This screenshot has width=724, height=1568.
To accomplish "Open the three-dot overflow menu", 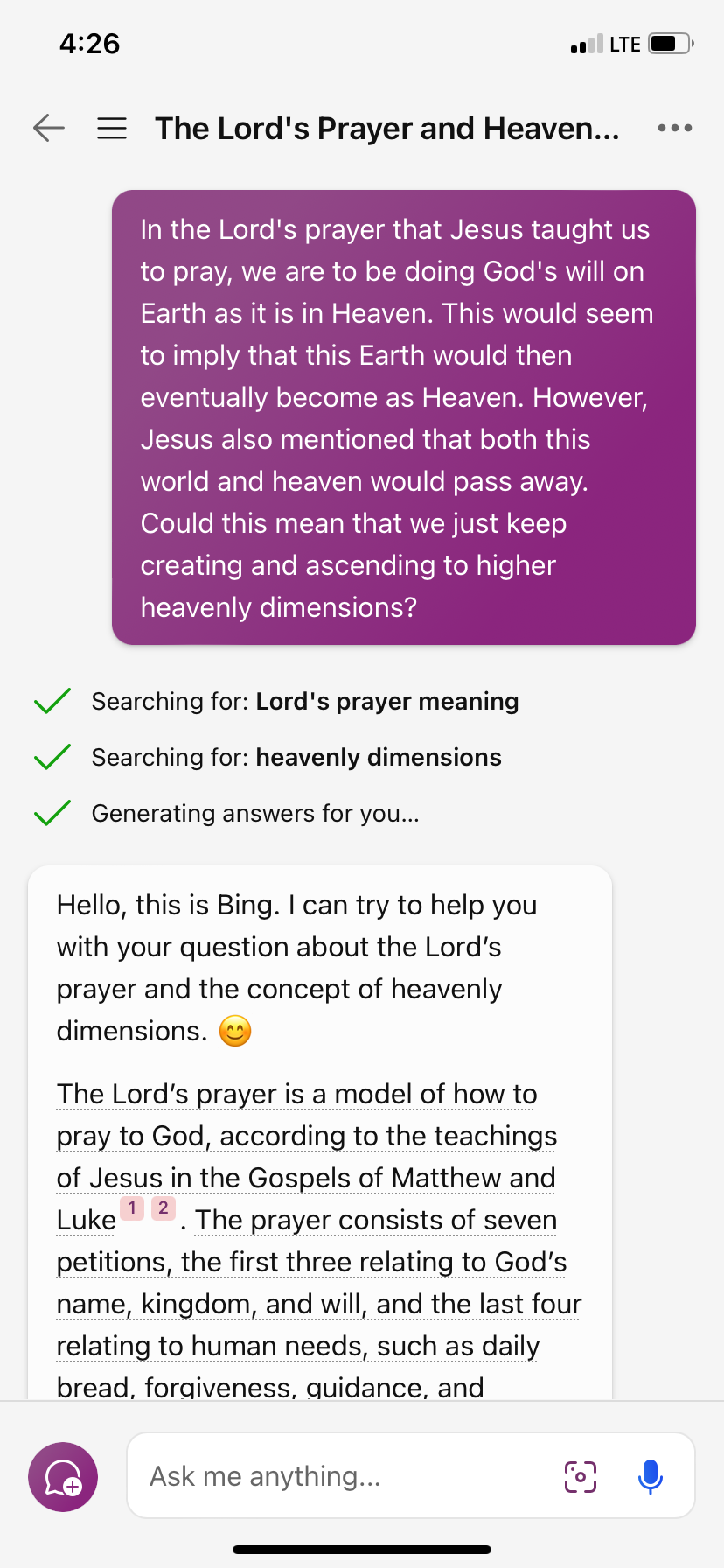I will [x=675, y=128].
